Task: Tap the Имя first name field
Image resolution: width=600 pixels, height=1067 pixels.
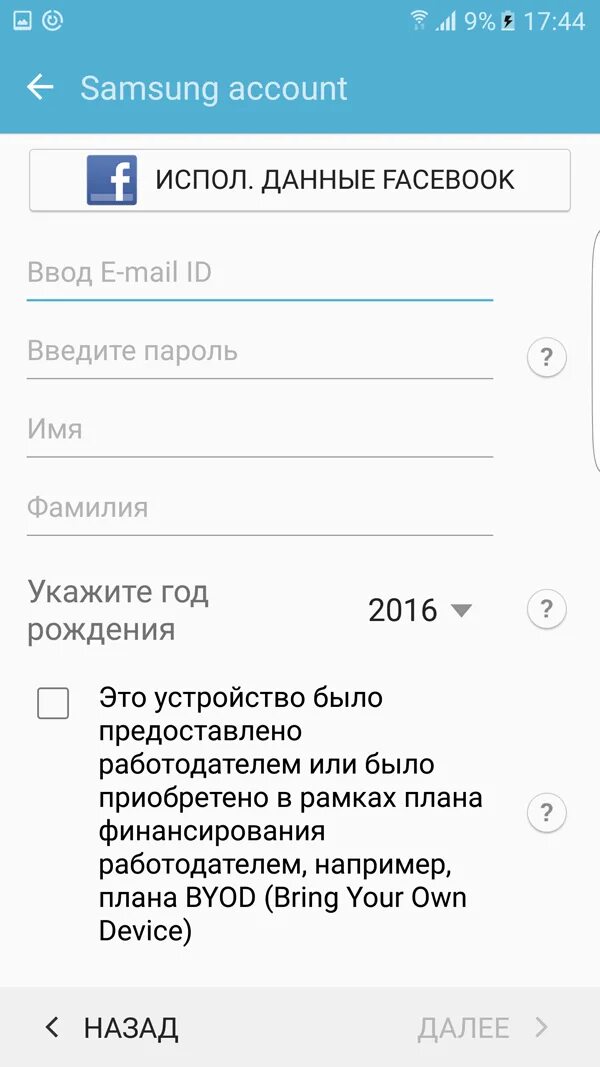Action: pyautogui.click(x=259, y=430)
